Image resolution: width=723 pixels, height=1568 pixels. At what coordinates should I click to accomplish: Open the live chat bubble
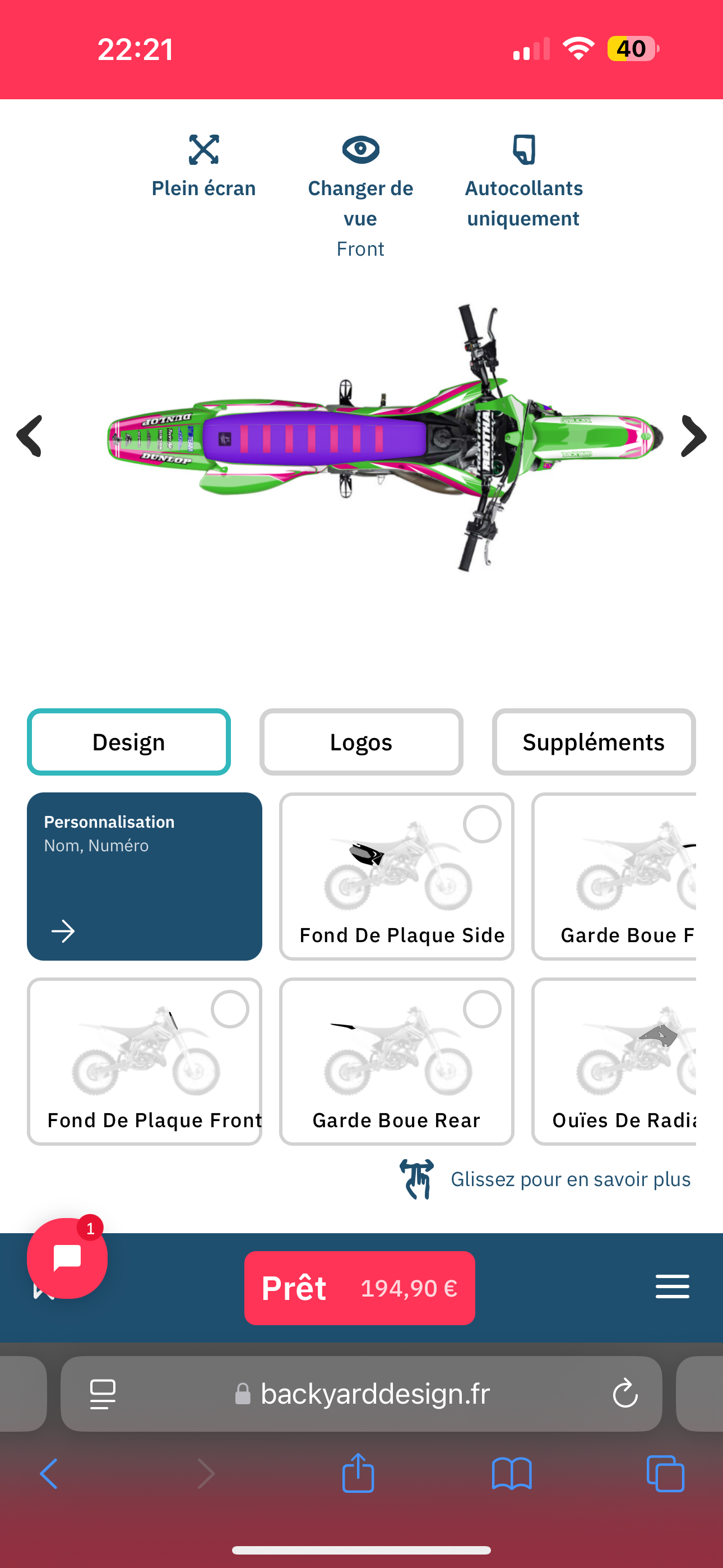(67, 1257)
